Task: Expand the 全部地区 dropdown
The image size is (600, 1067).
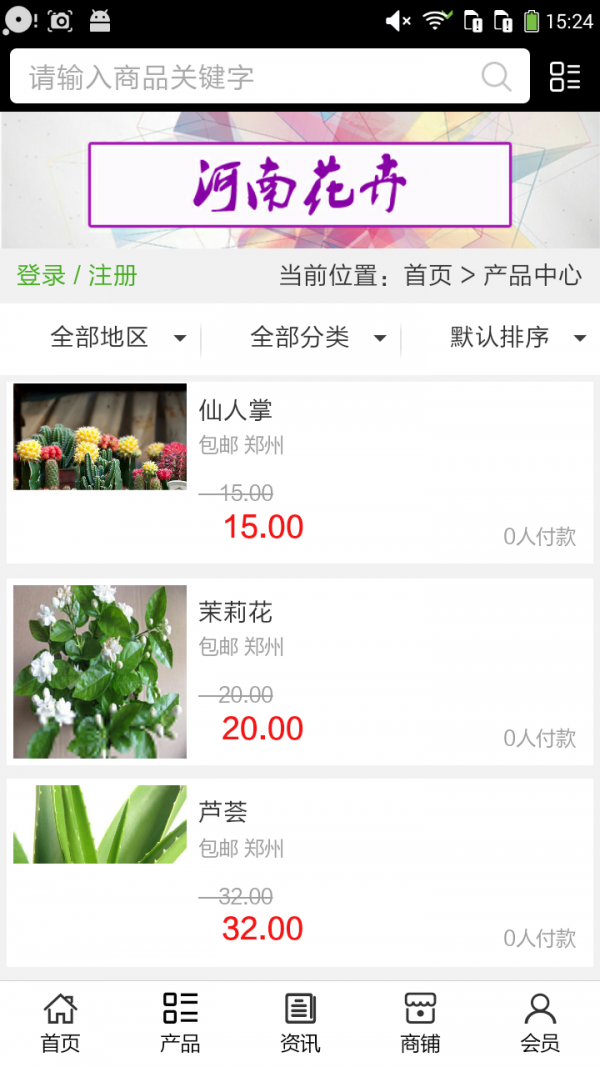Action: pyautogui.click(x=118, y=338)
